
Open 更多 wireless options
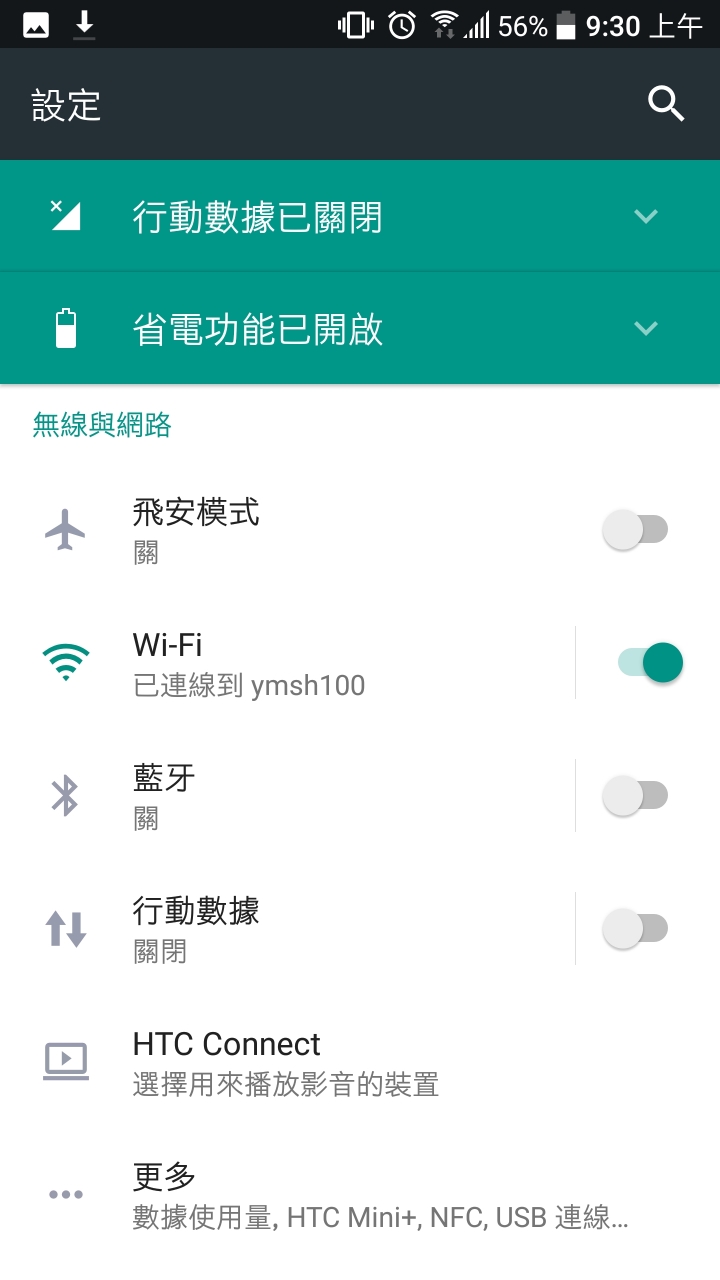point(300,1195)
